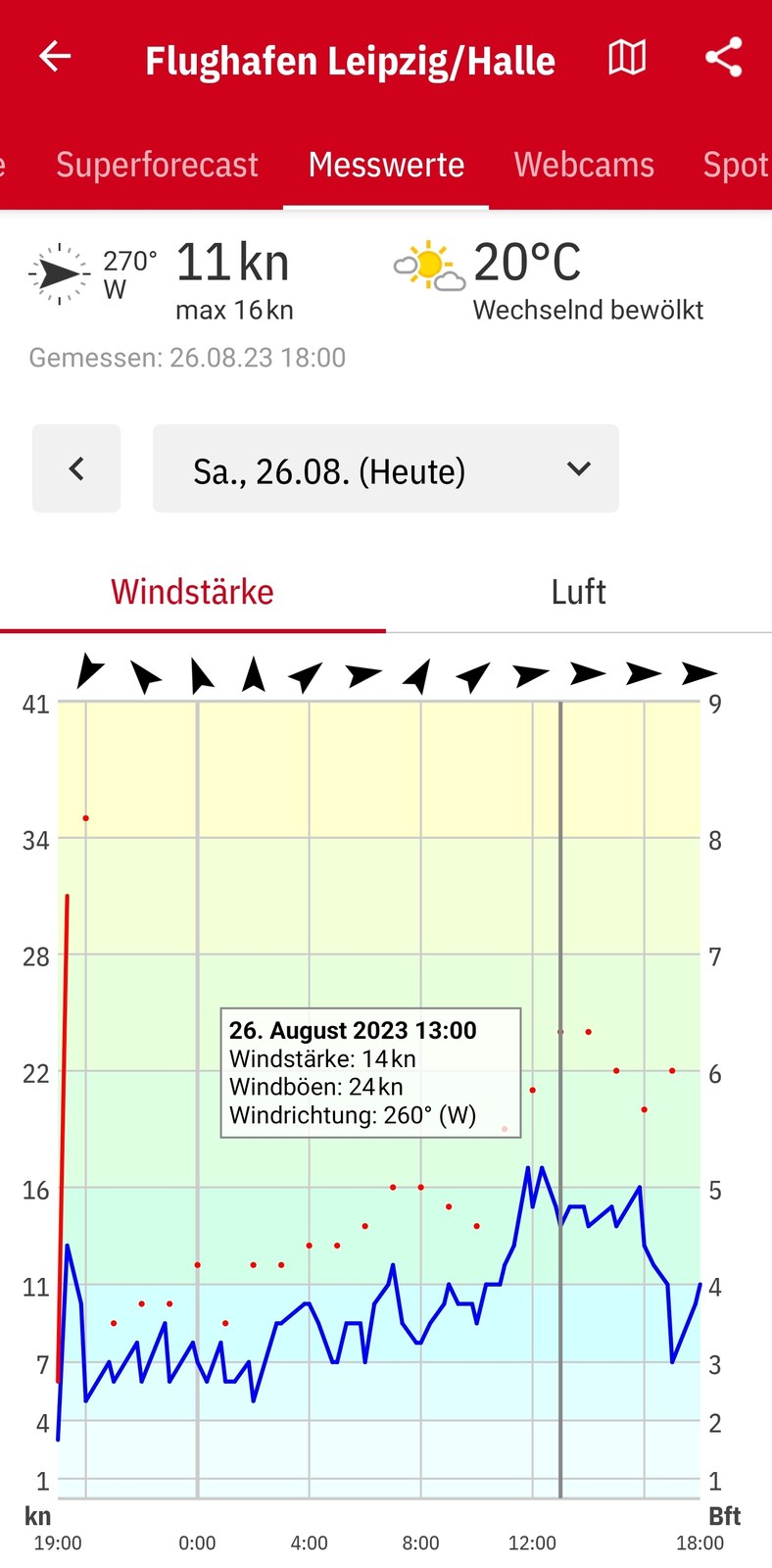Select the Messwerte tab
The height and width of the screenshot is (1568, 772).
[x=386, y=165]
